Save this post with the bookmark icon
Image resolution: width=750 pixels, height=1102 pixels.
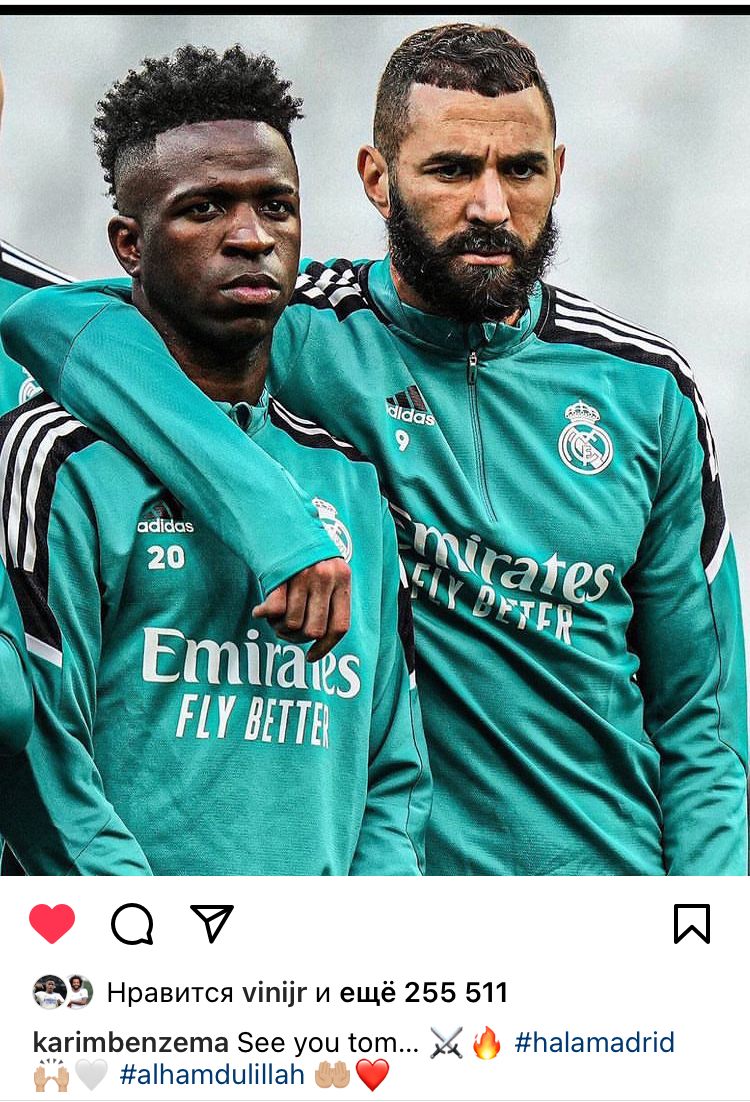[692, 923]
